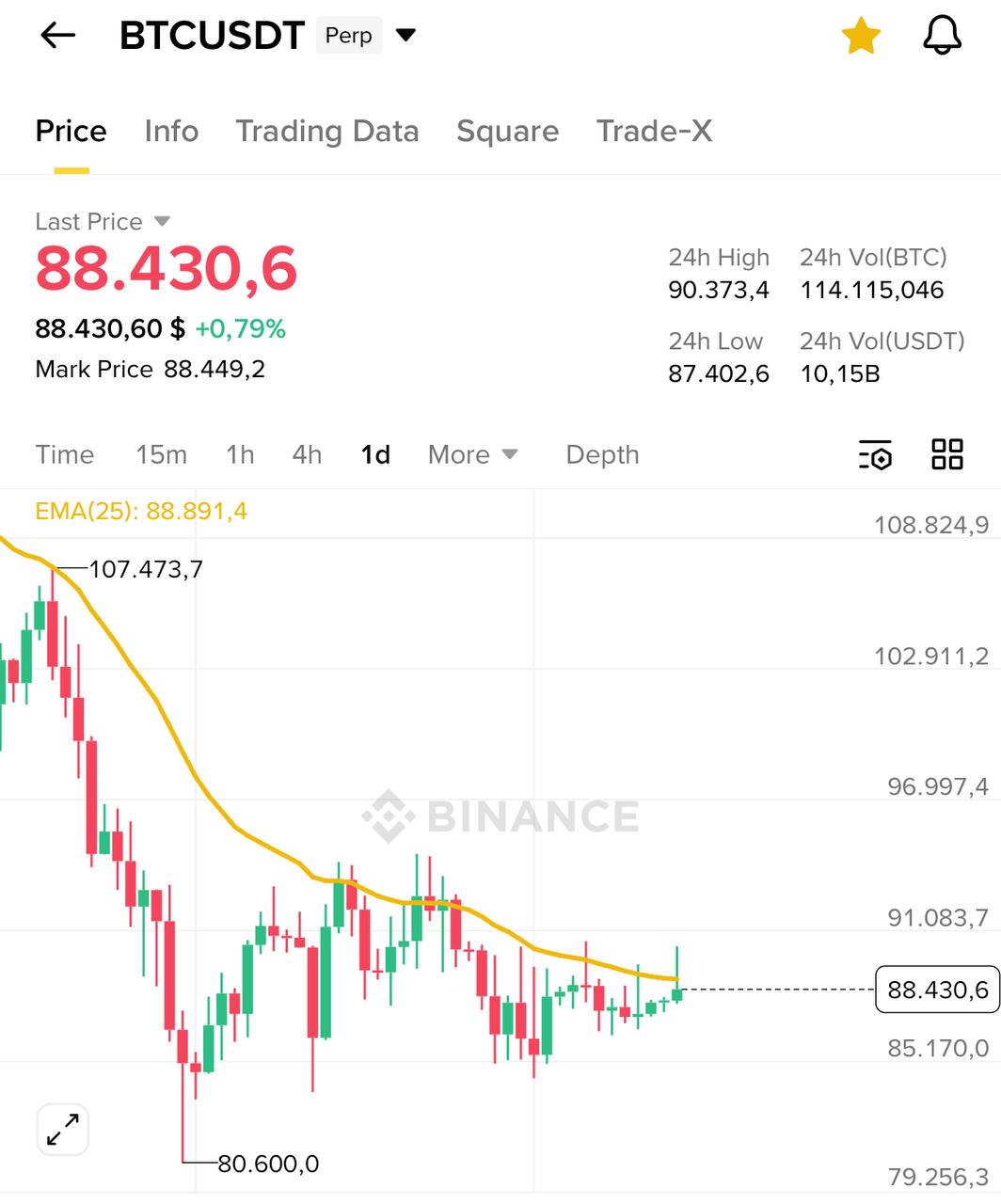Viewport: 1001px width, 1204px height.
Task: Select the 15m chart interval
Action: [x=161, y=454]
